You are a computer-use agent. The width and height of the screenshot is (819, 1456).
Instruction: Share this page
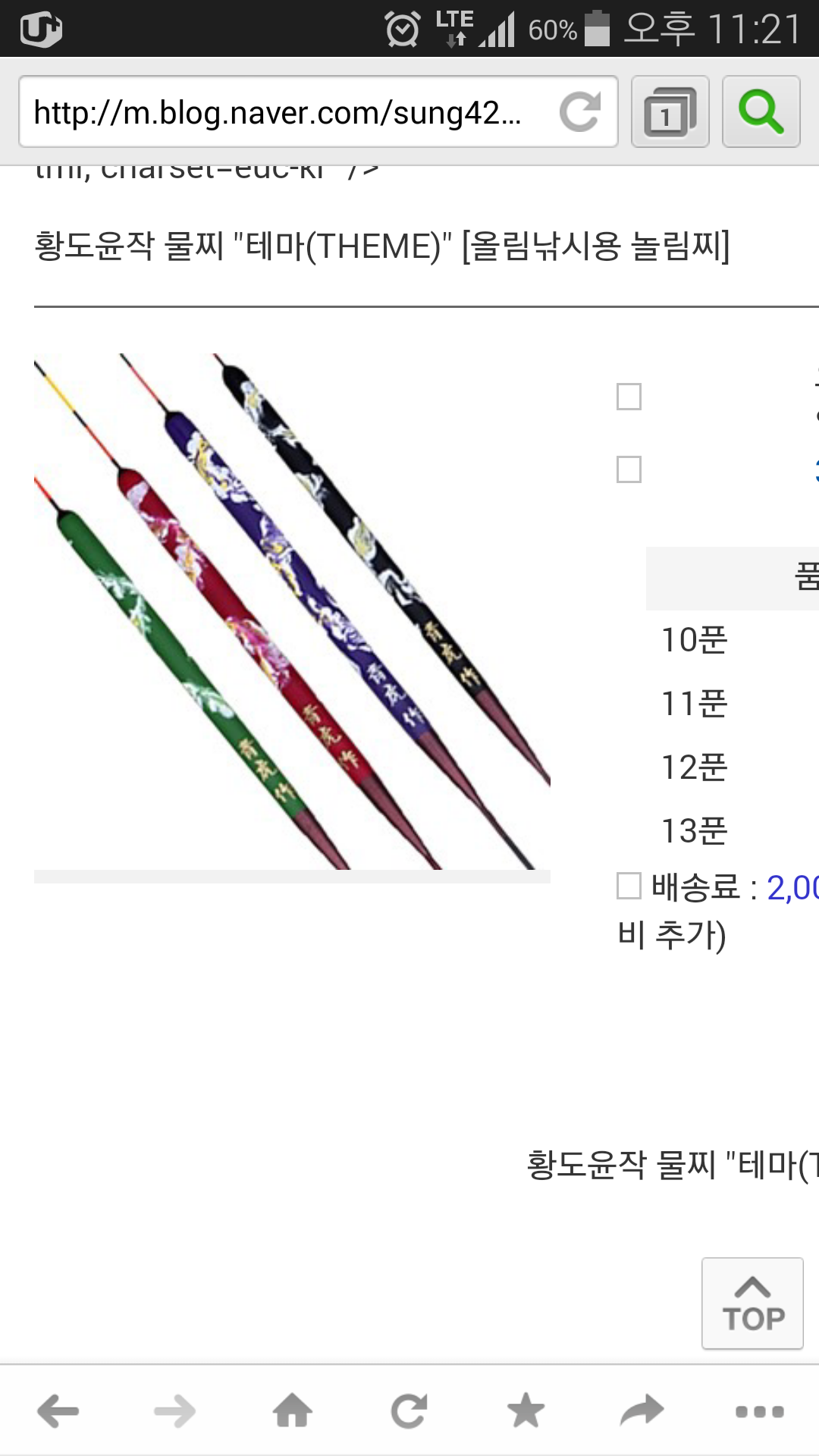642,1411
